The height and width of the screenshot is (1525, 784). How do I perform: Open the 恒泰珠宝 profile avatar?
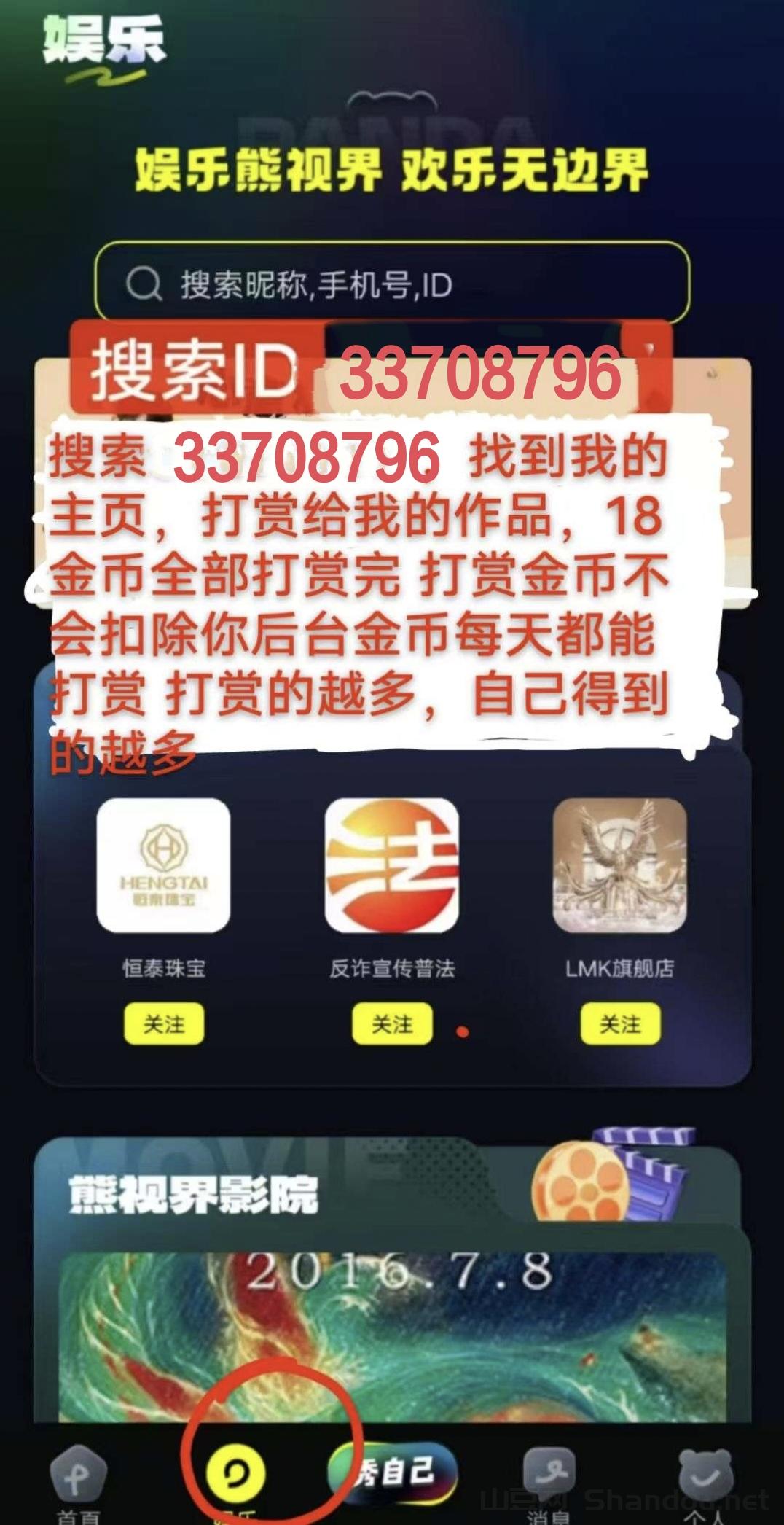coord(163,865)
